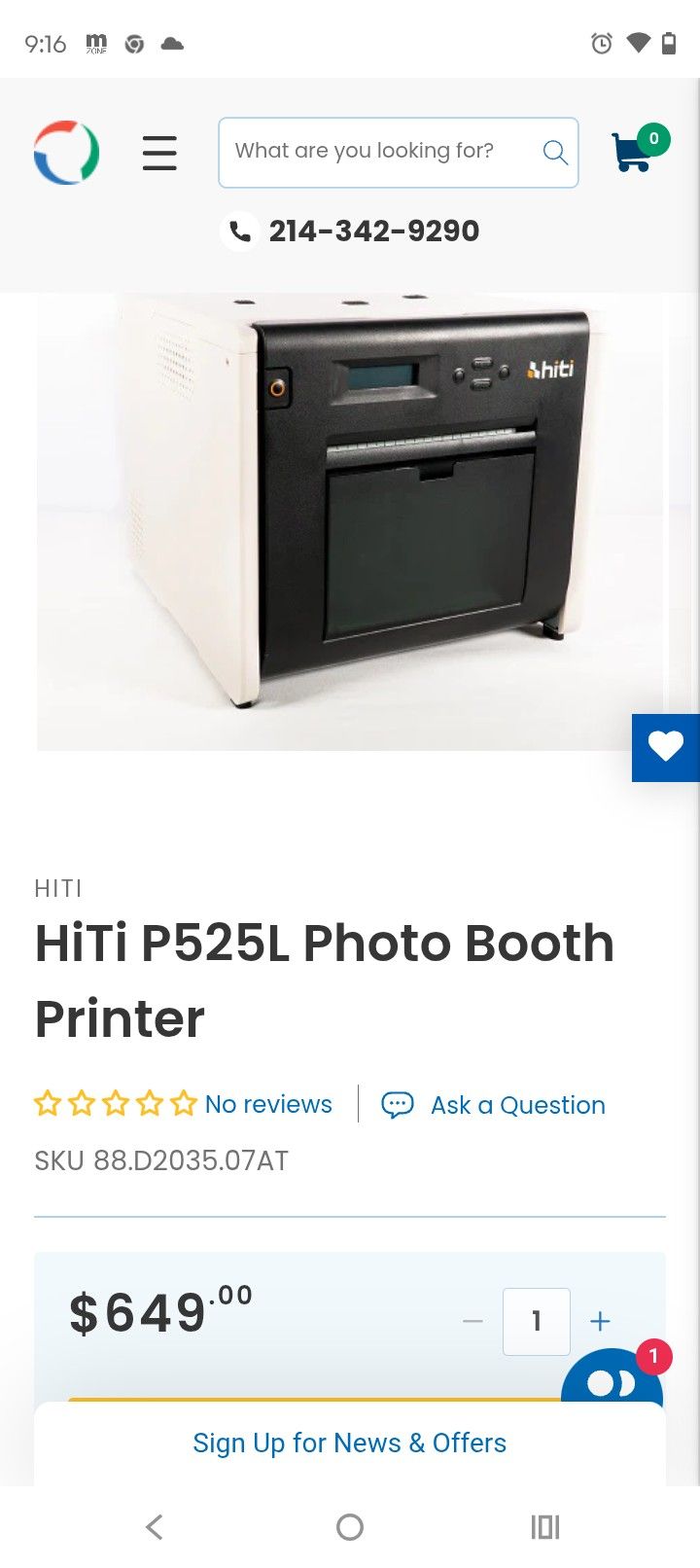This screenshot has height=1568, width=700.
Task: Open the chat bubble with notification badge
Action: pos(612,1381)
